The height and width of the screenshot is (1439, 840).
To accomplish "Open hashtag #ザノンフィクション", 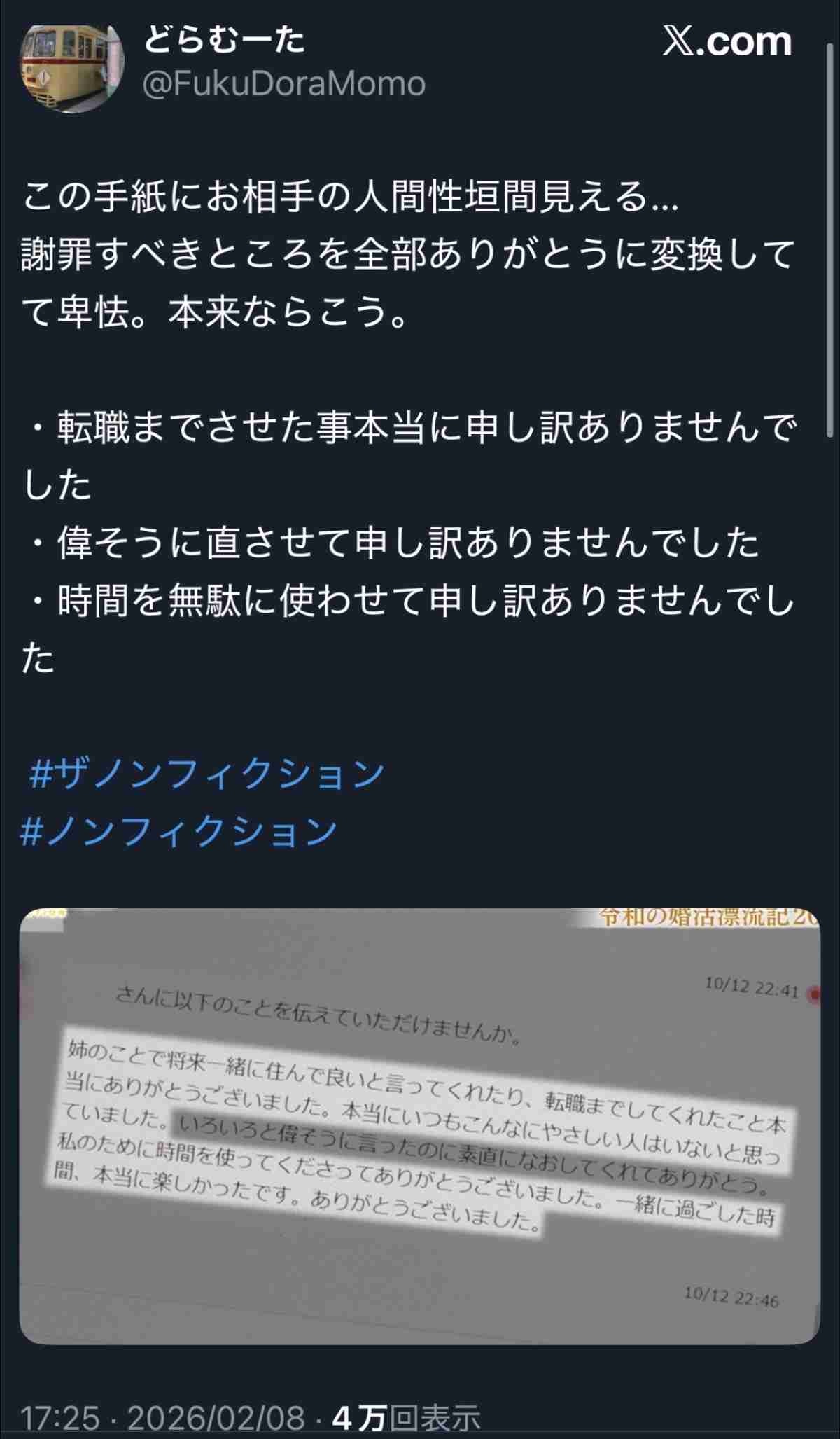I will coord(207,773).
